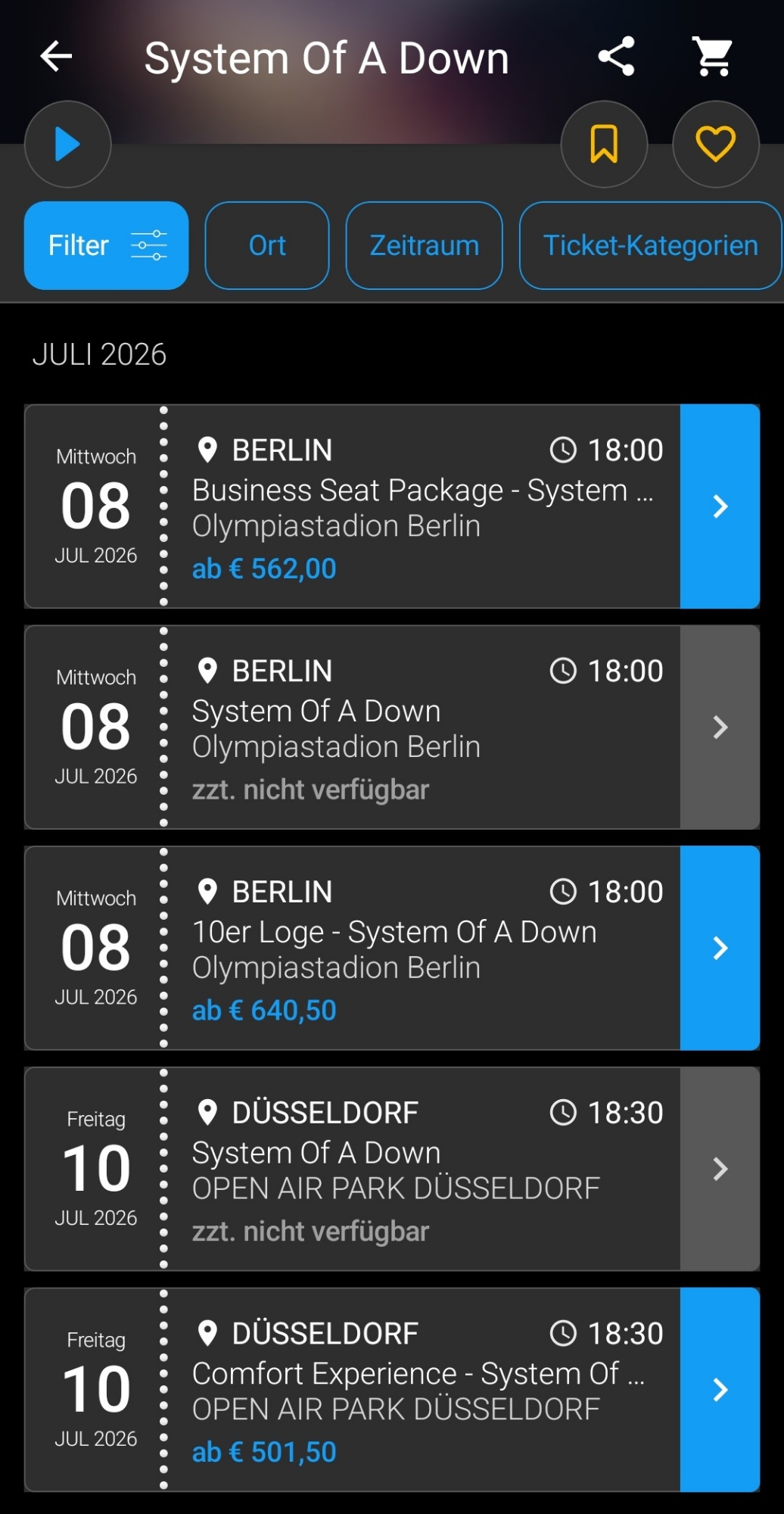784x1514 pixels.
Task: Go back using the arrow icon
Action: [56, 56]
